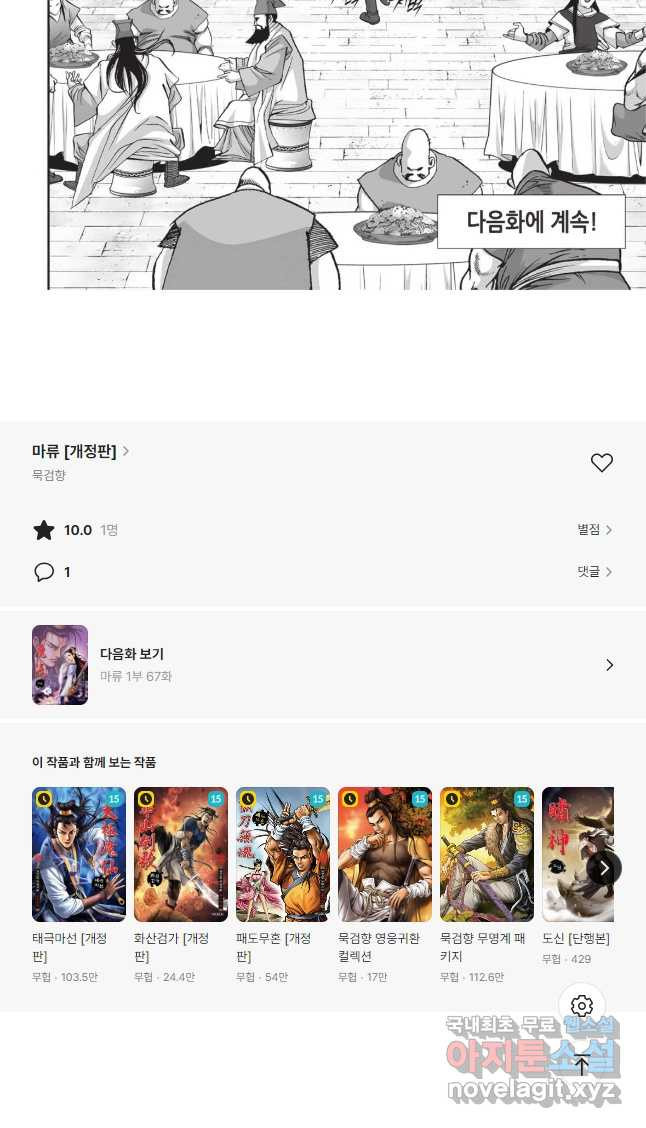Image resolution: width=646 pixels, height=1128 pixels.
Task: Open the 댓글 comments section
Action: pos(594,572)
